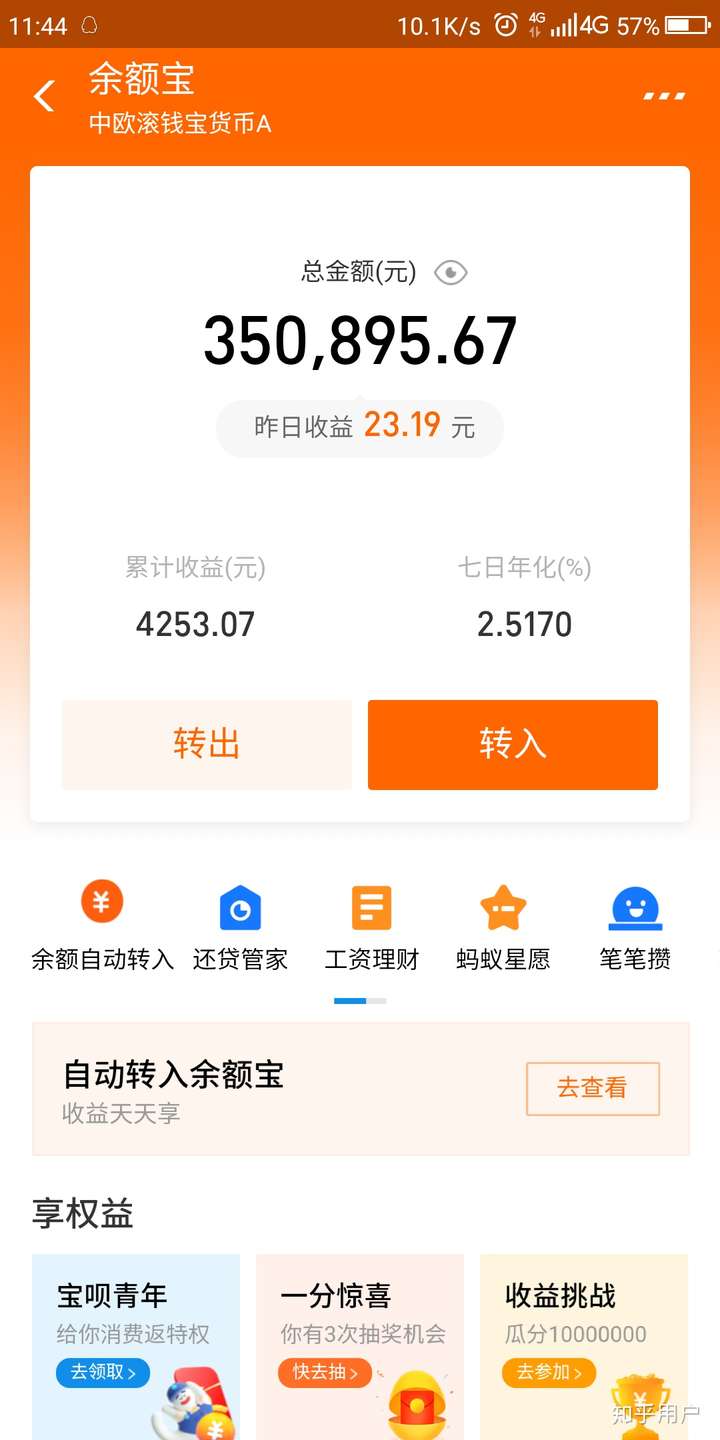Tap the back arrow in the header
The image size is (720, 1440).
tap(42, 95)
